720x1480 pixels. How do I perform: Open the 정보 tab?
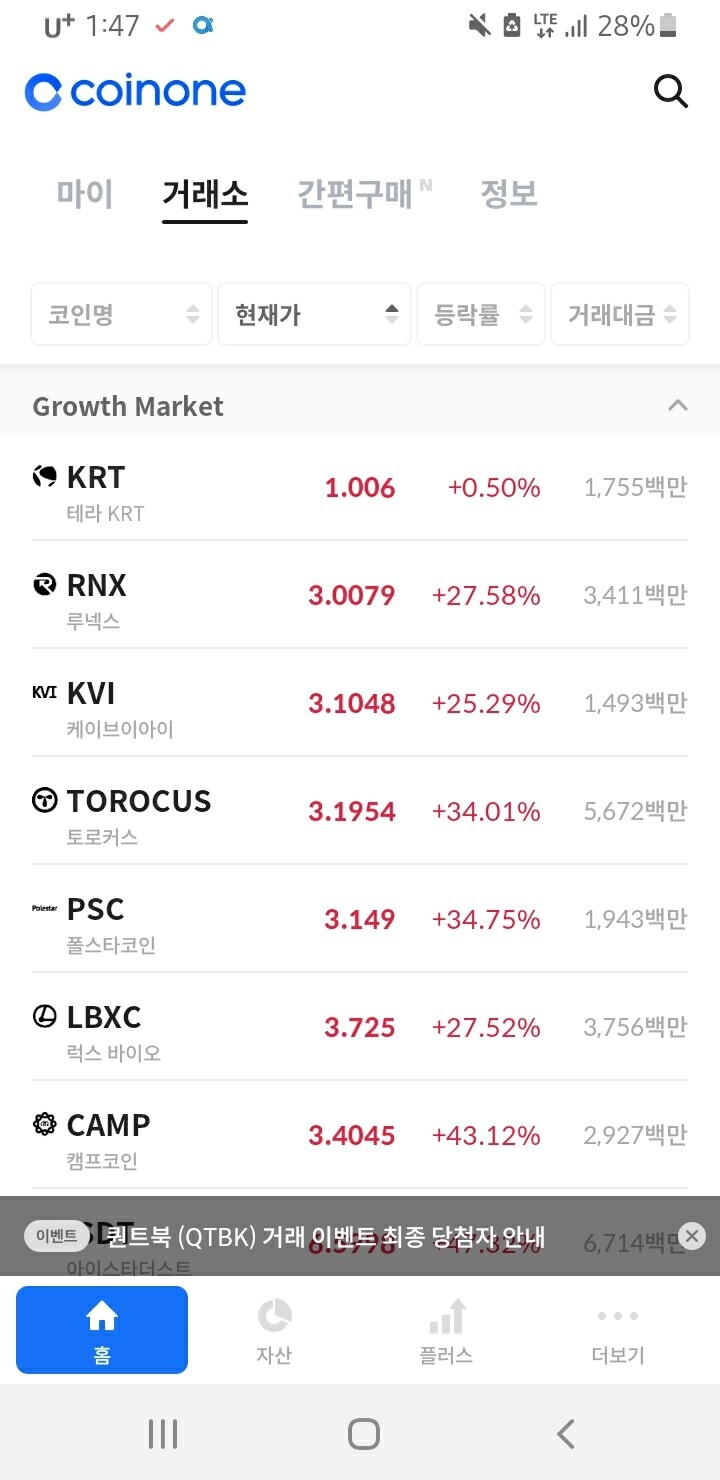(x=509, y=195)
